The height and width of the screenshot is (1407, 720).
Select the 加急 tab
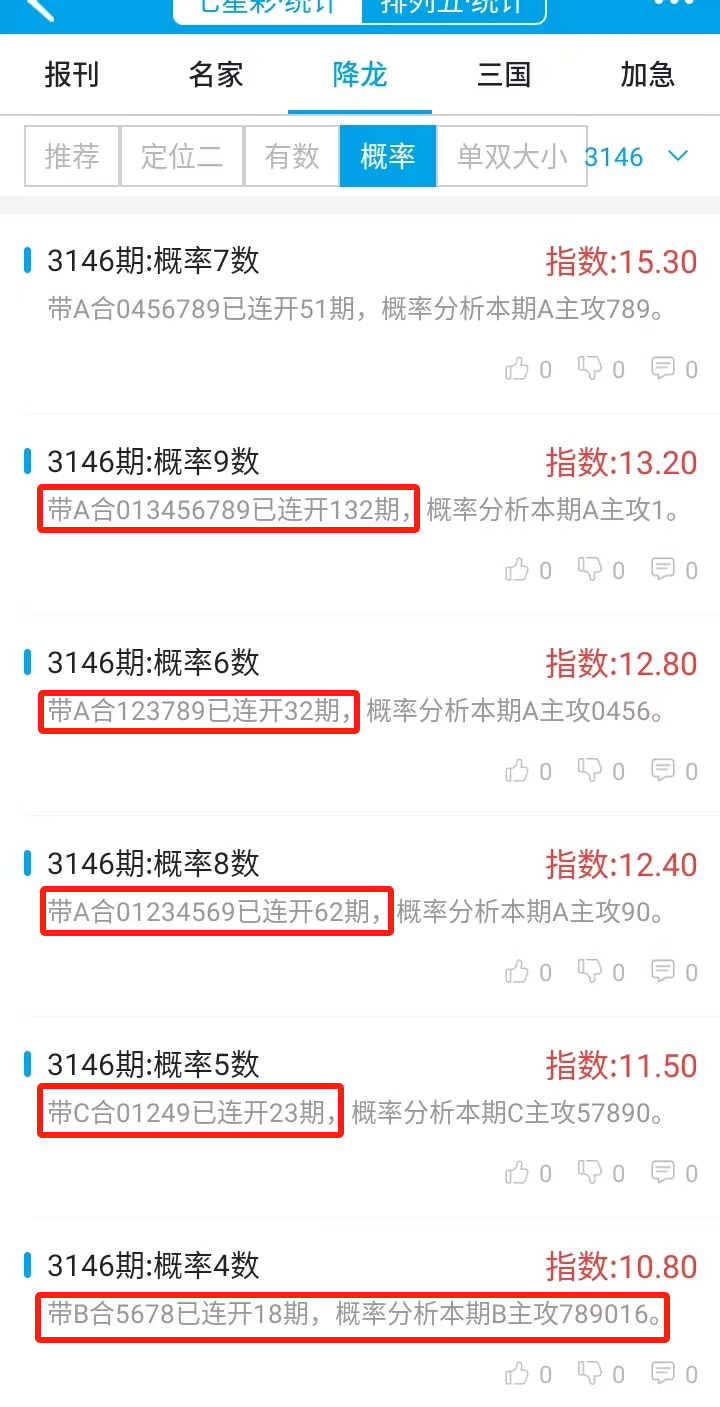(x=647, y=75)
